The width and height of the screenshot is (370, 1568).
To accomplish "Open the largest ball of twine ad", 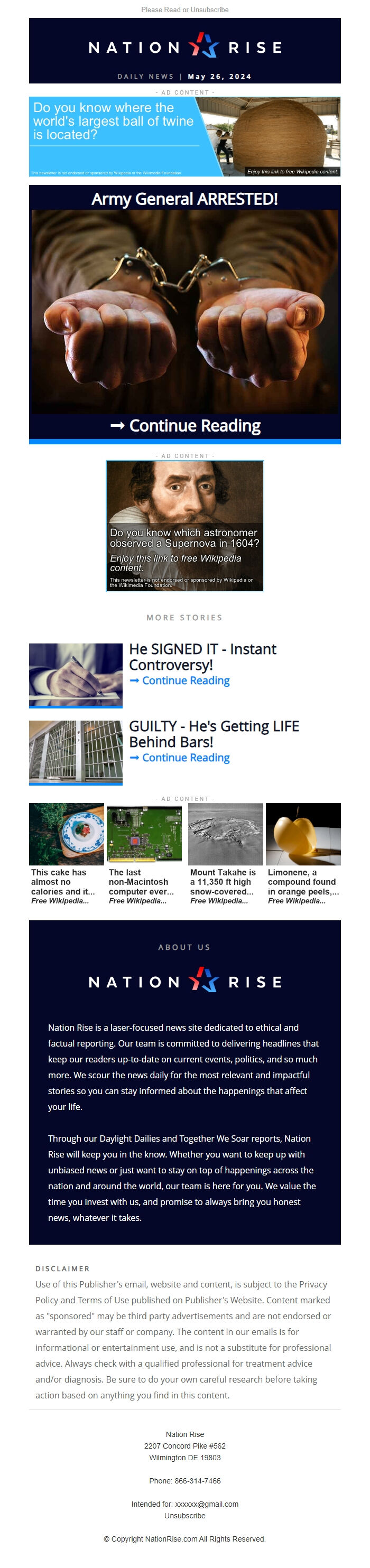I will point(184,136).
